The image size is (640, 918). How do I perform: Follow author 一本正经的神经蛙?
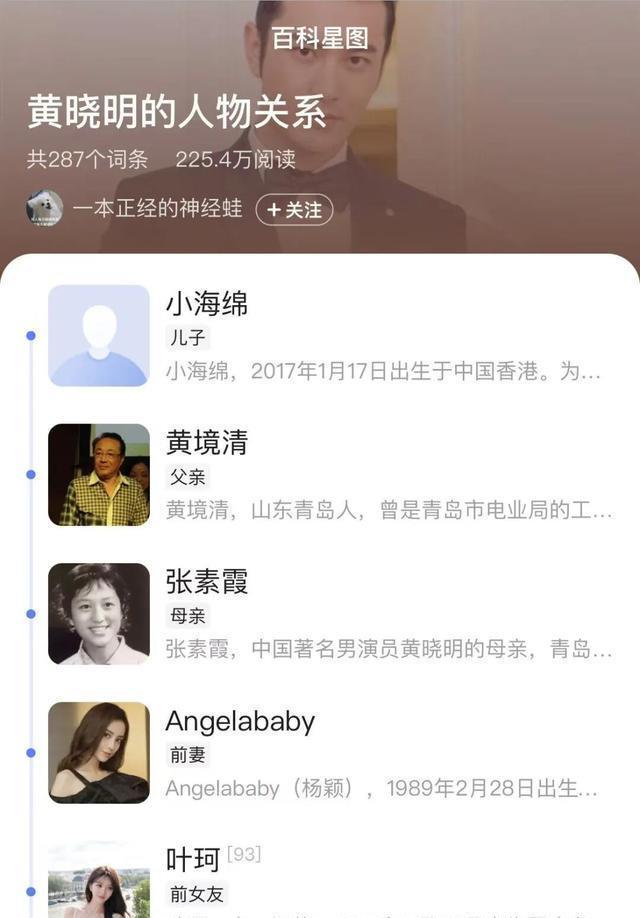point(294,210)
